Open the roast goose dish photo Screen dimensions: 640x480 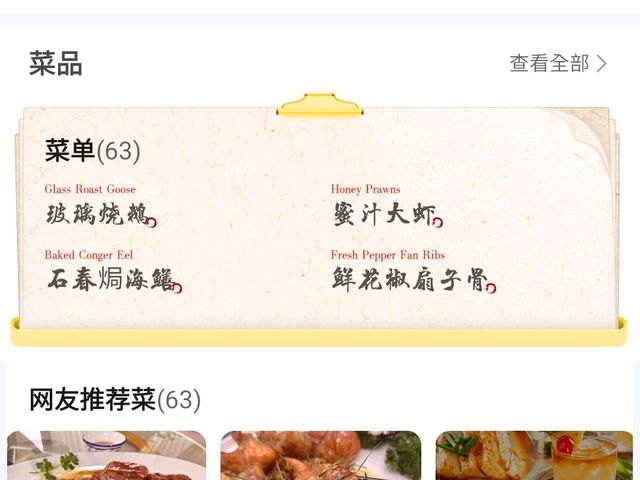tap(107, 456)
